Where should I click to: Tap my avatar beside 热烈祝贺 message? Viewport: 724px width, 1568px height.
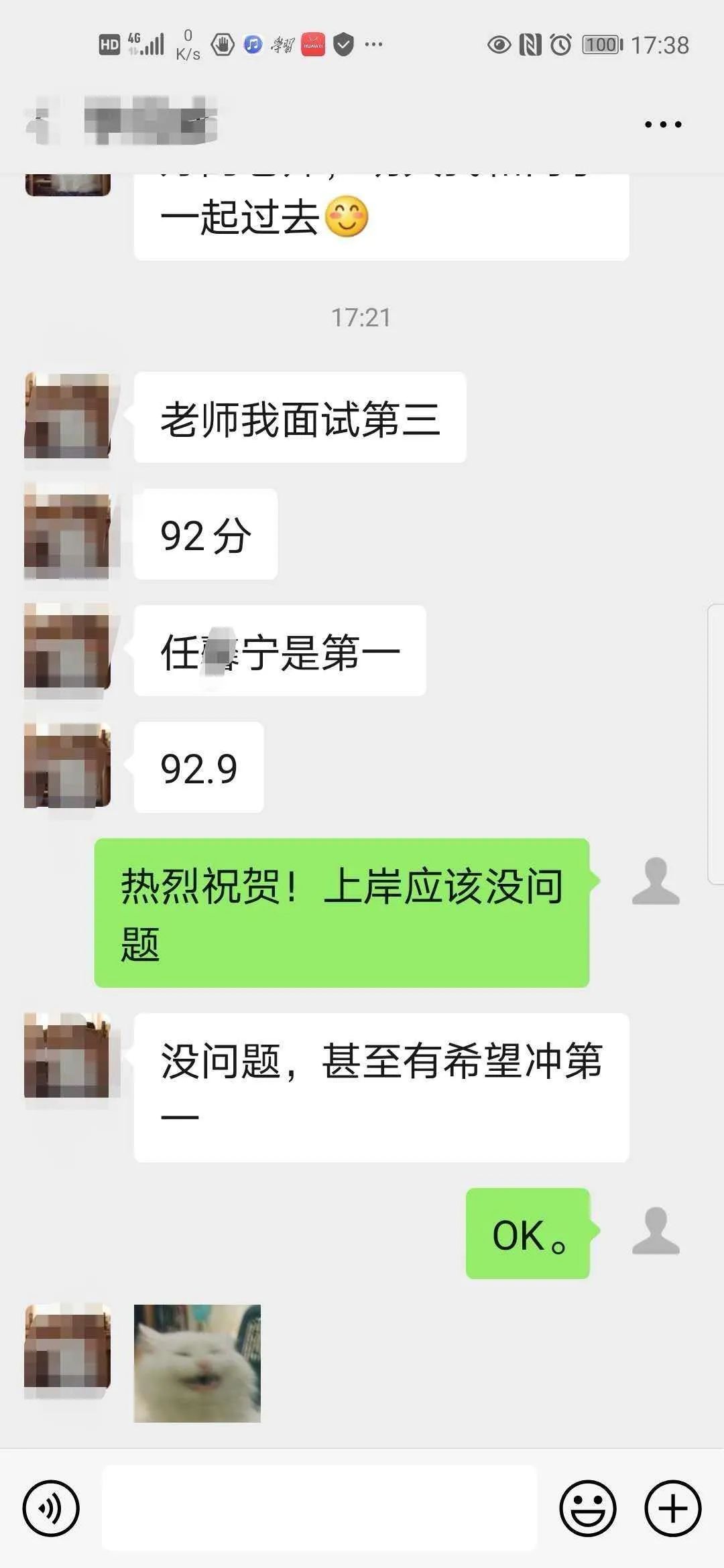pyautogui.click(x=656, y=881)
